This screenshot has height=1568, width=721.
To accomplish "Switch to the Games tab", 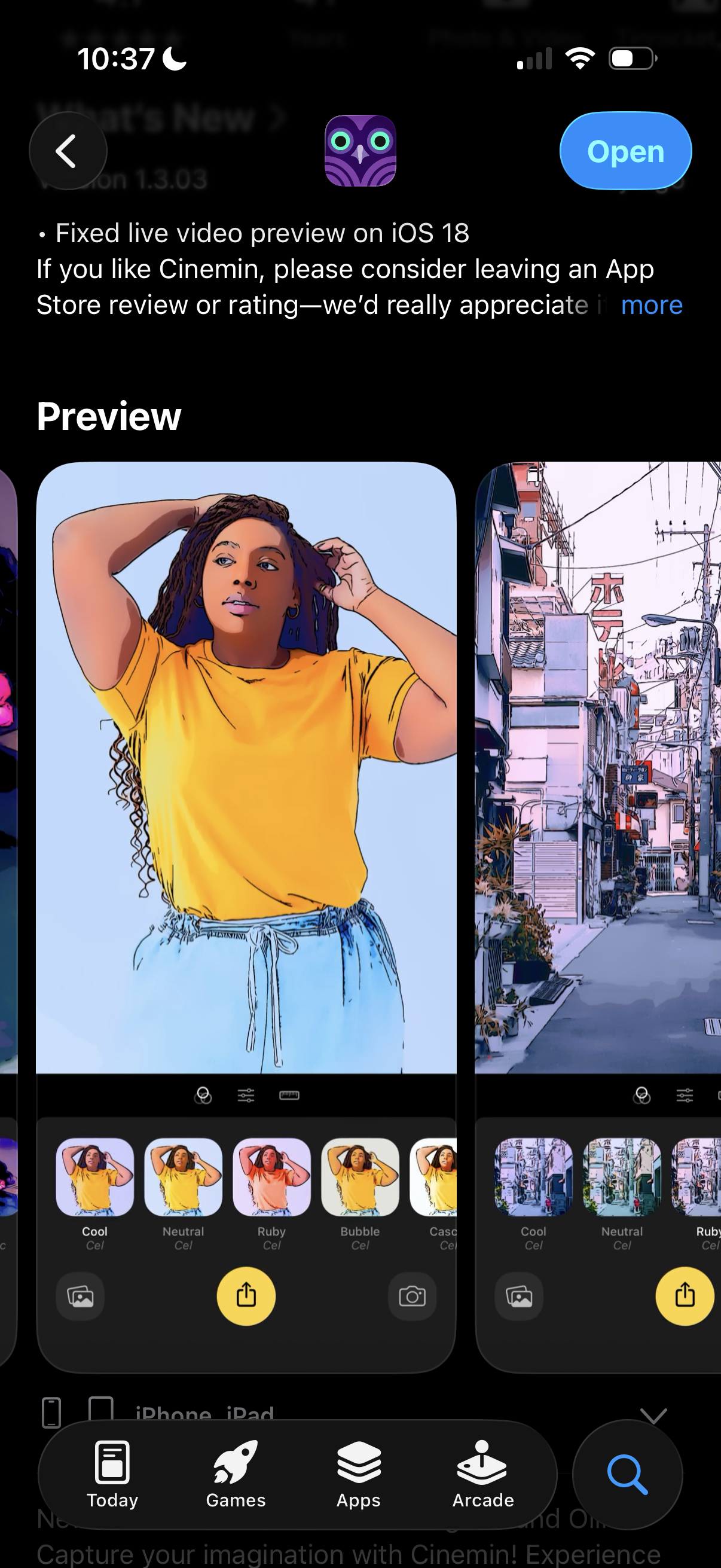I will [236, 1474].
